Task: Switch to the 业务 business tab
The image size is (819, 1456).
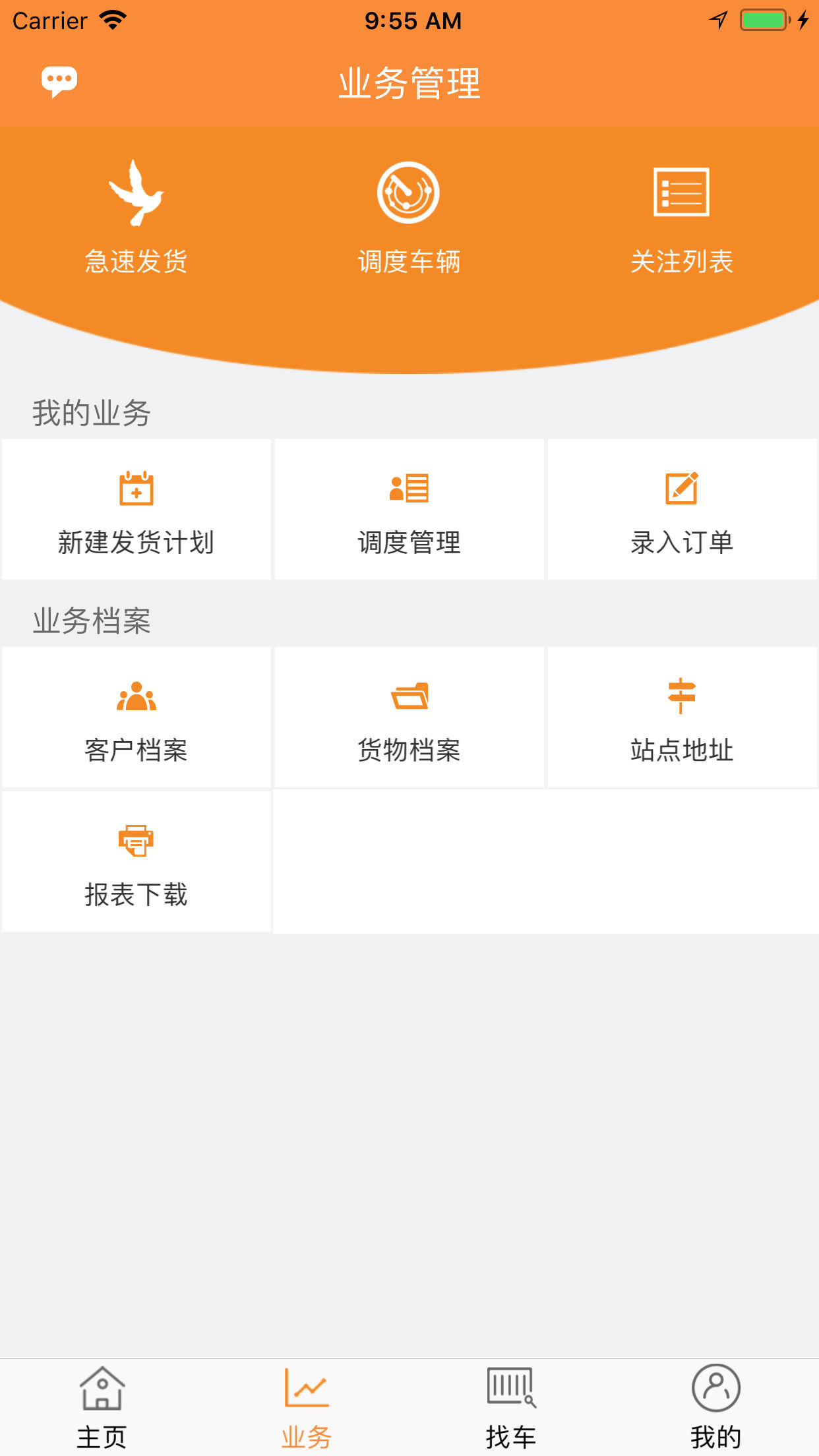Action: pyautogui.click(x=307, y=1407)
